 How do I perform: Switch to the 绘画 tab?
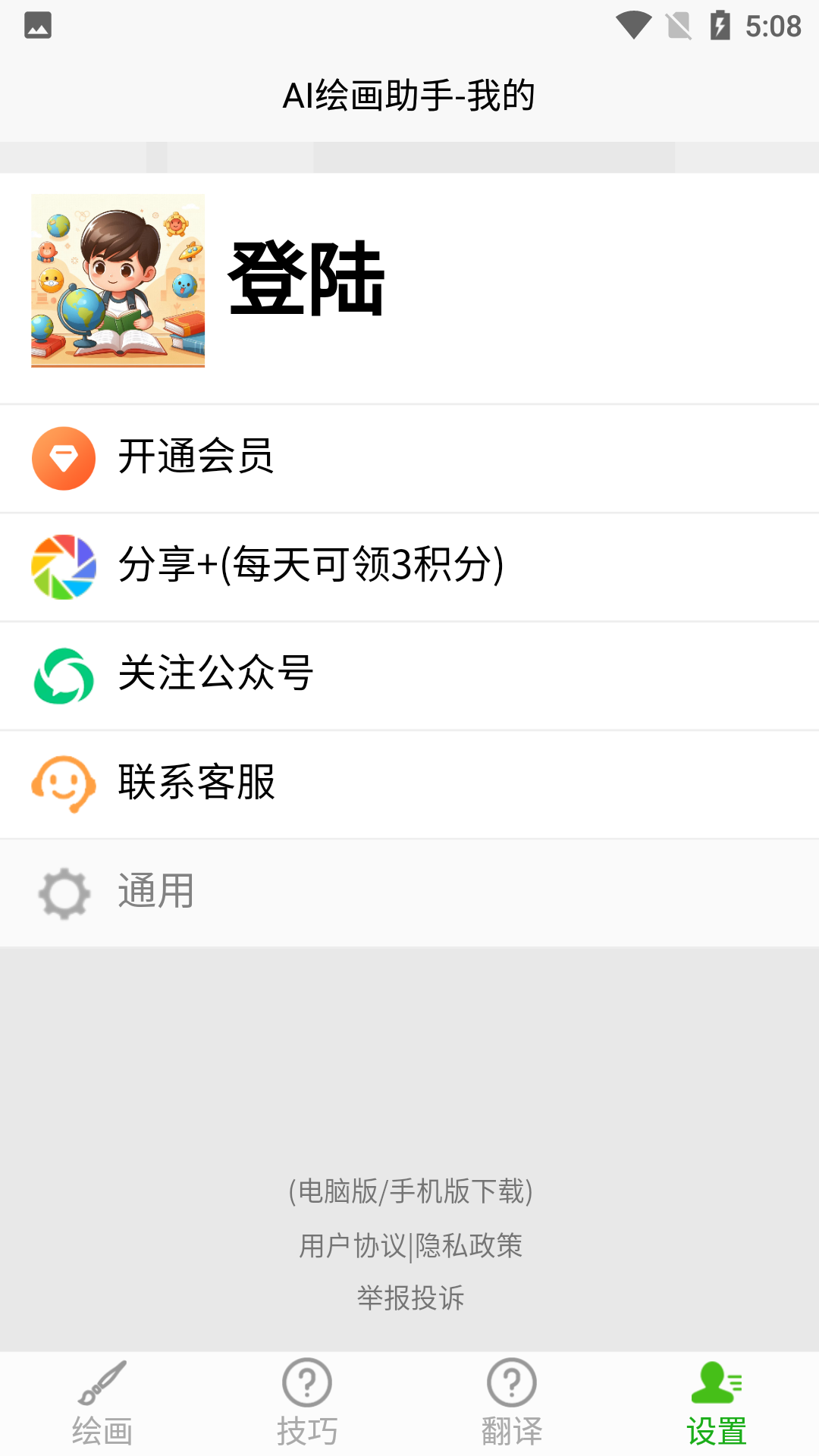point(102,1403)
